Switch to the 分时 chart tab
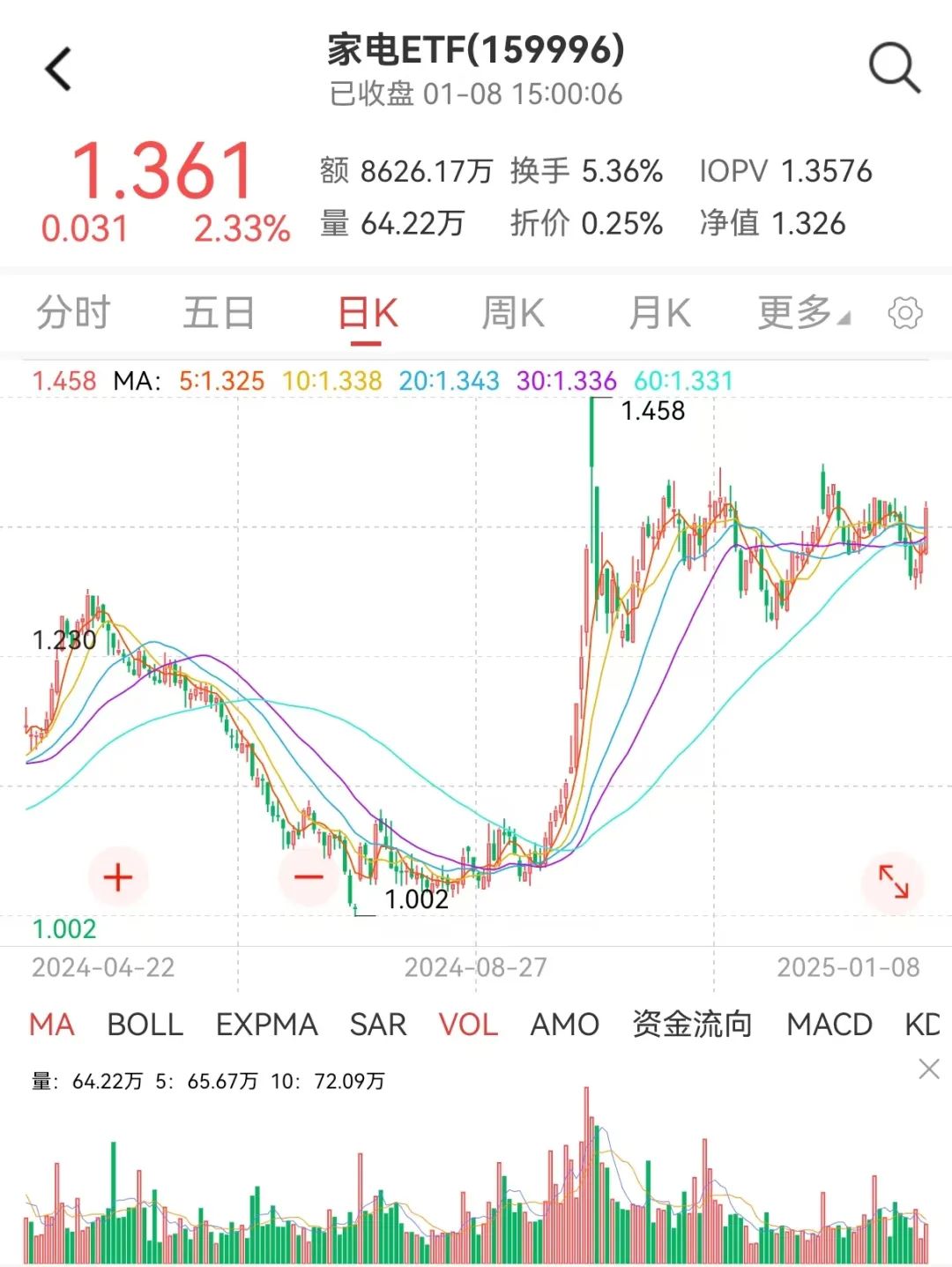This screenshot has width=952, height=1267. (x=73, y=313)
